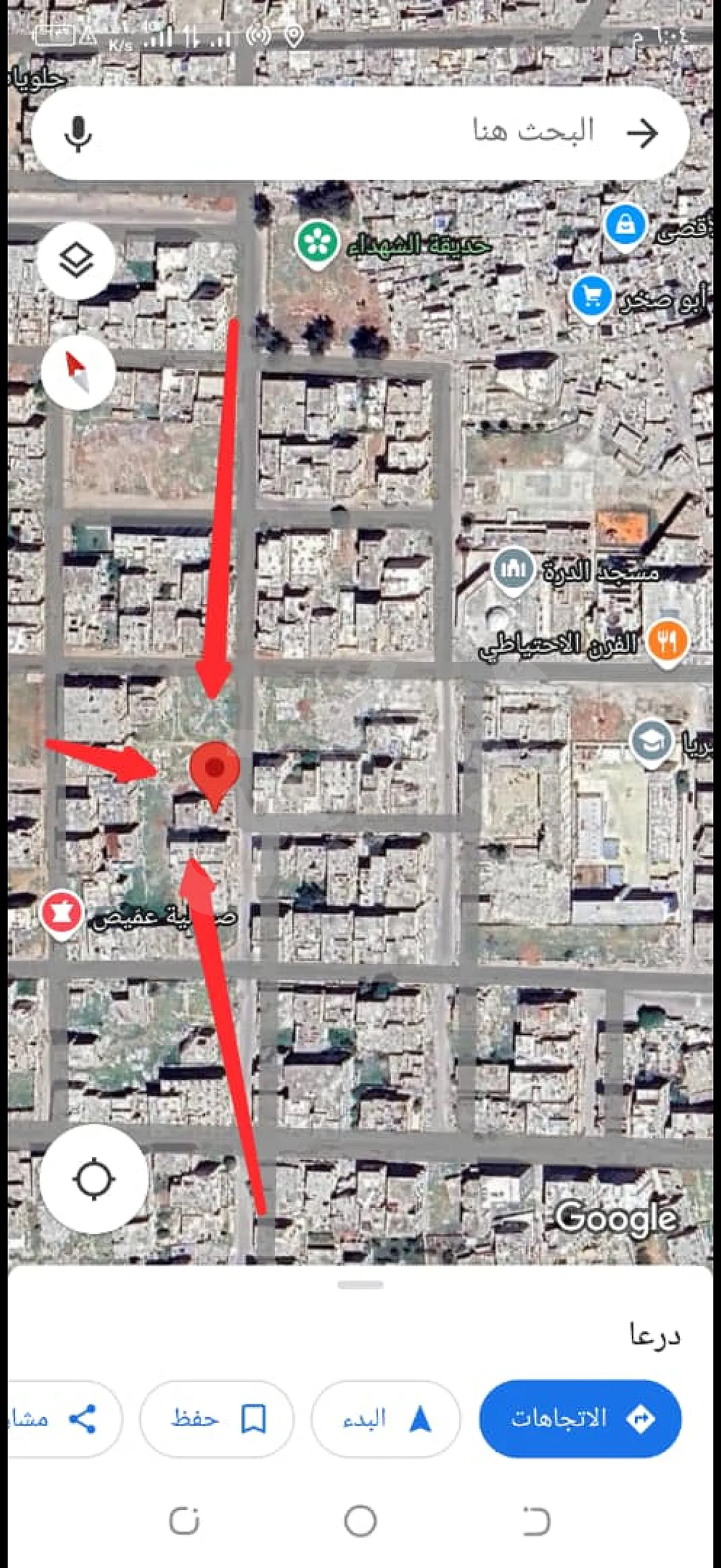Tap the back arrow in the search bar
The height and width of the screenshot is (1568, 721).
point(643,133)
